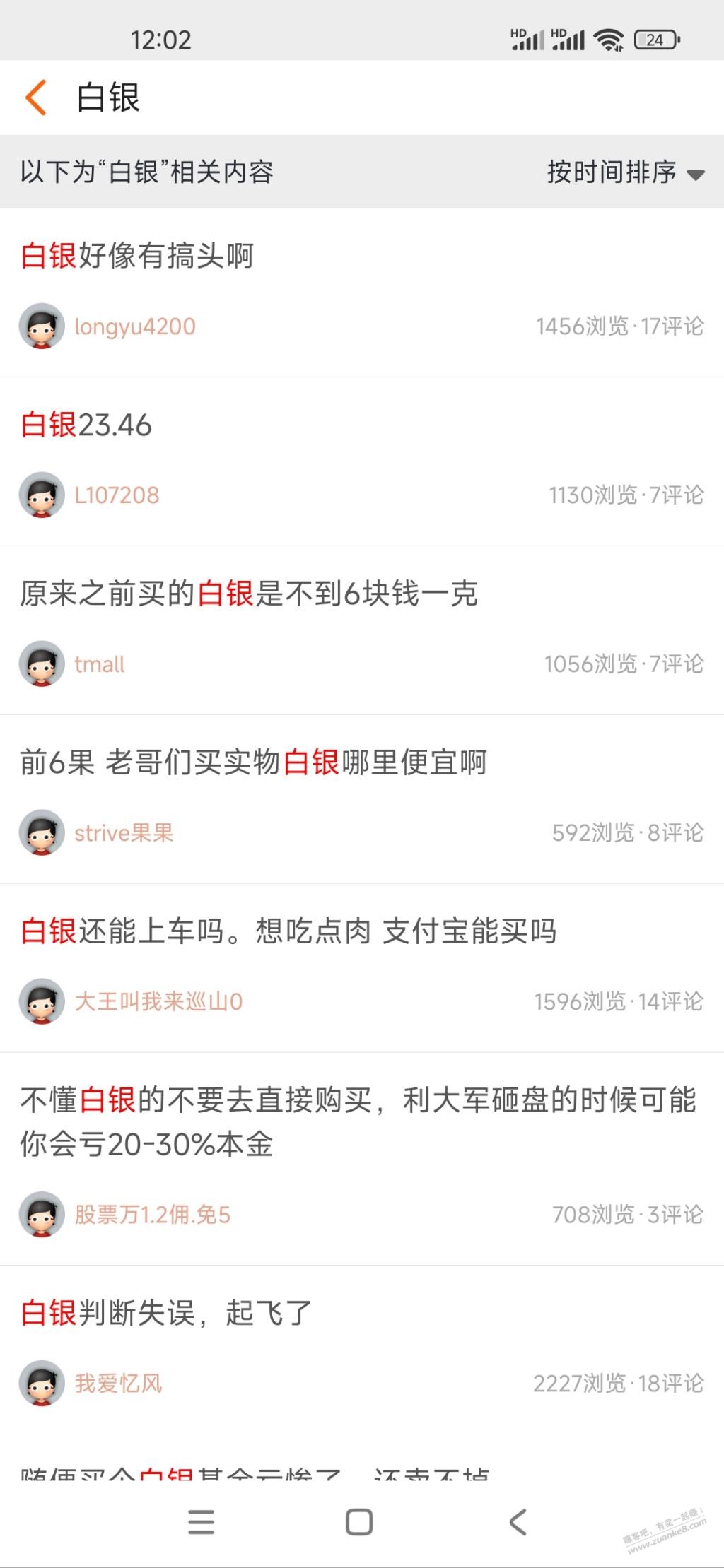View user 股票万1.2佣.免5's profile
The height and width of the screenshot is (1568, 724).
coord(153,1215)
